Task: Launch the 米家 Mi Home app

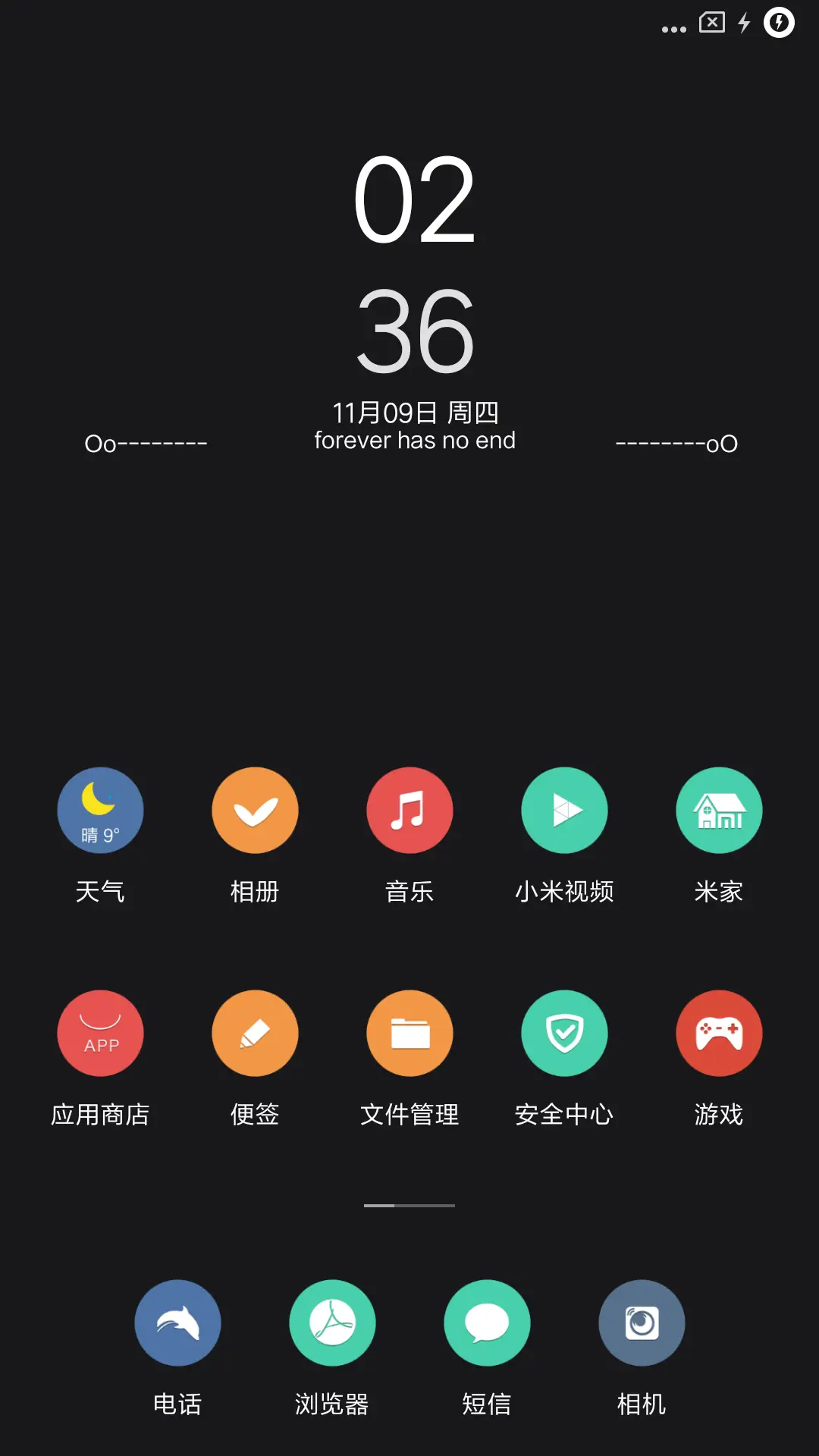Action: pos(719,810)
